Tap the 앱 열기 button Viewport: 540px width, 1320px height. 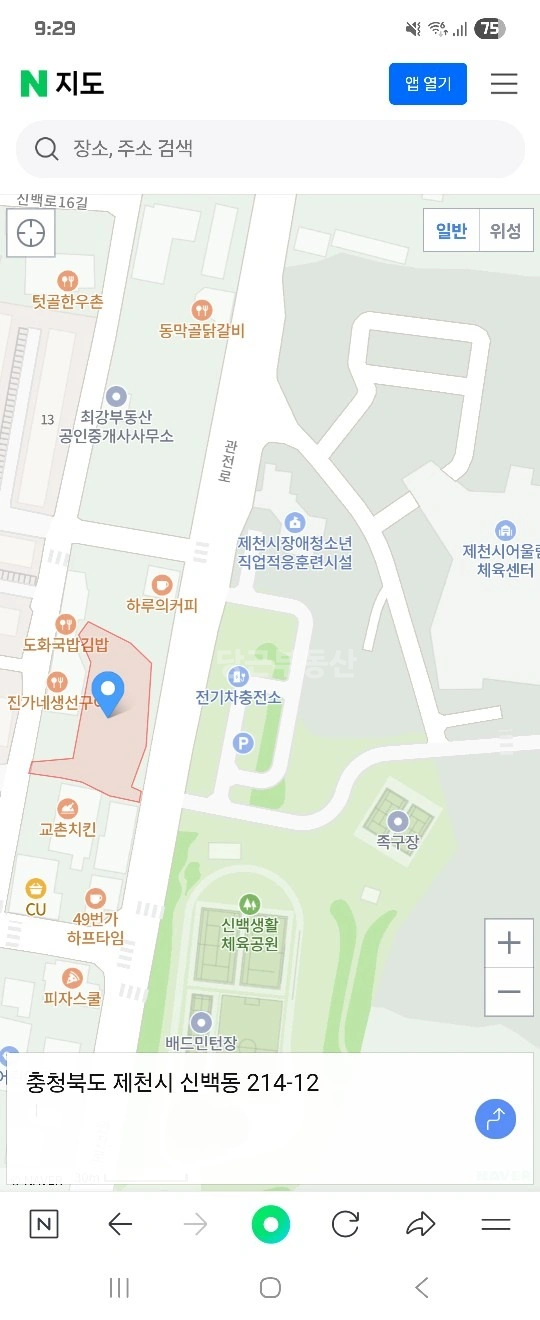(x=428, y=84)
